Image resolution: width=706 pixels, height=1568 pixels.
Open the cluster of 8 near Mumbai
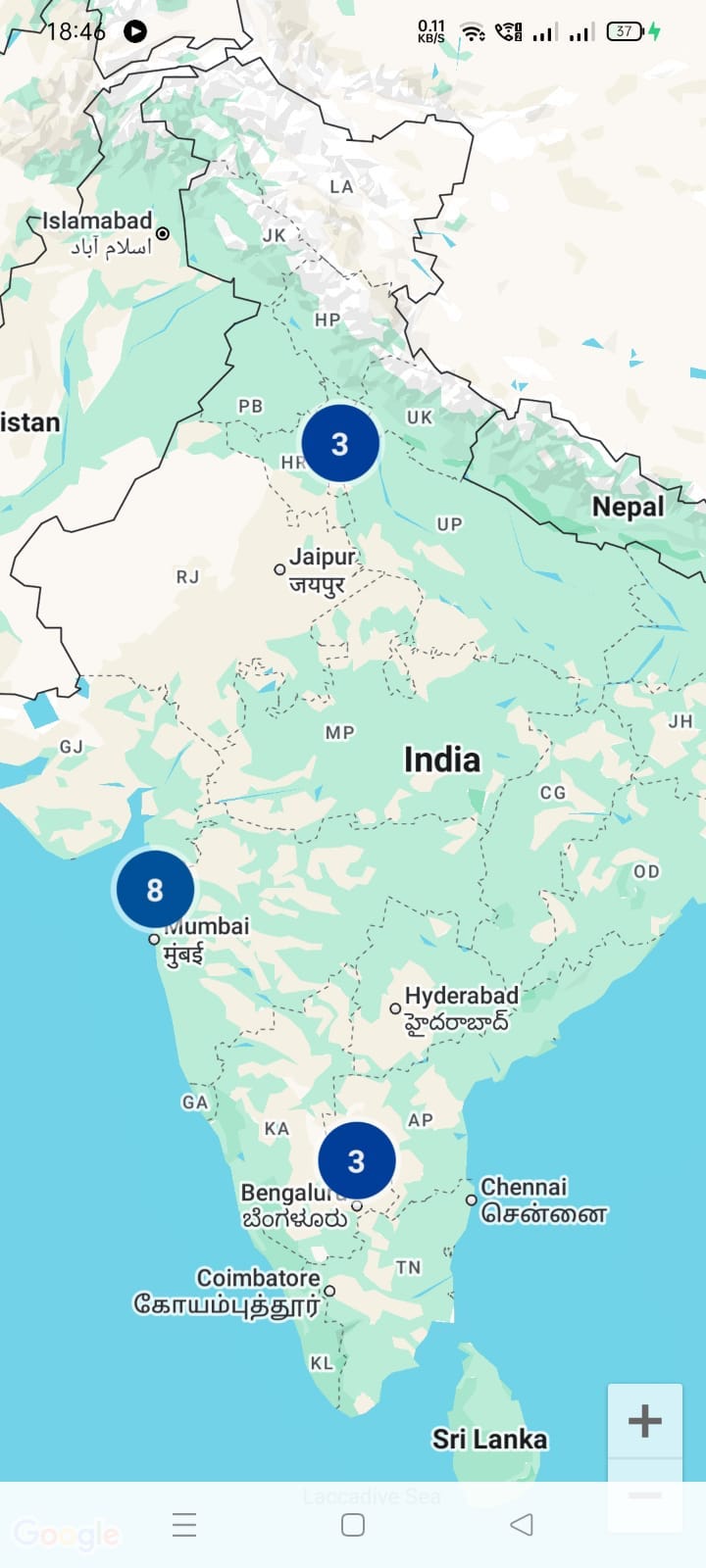155,890
